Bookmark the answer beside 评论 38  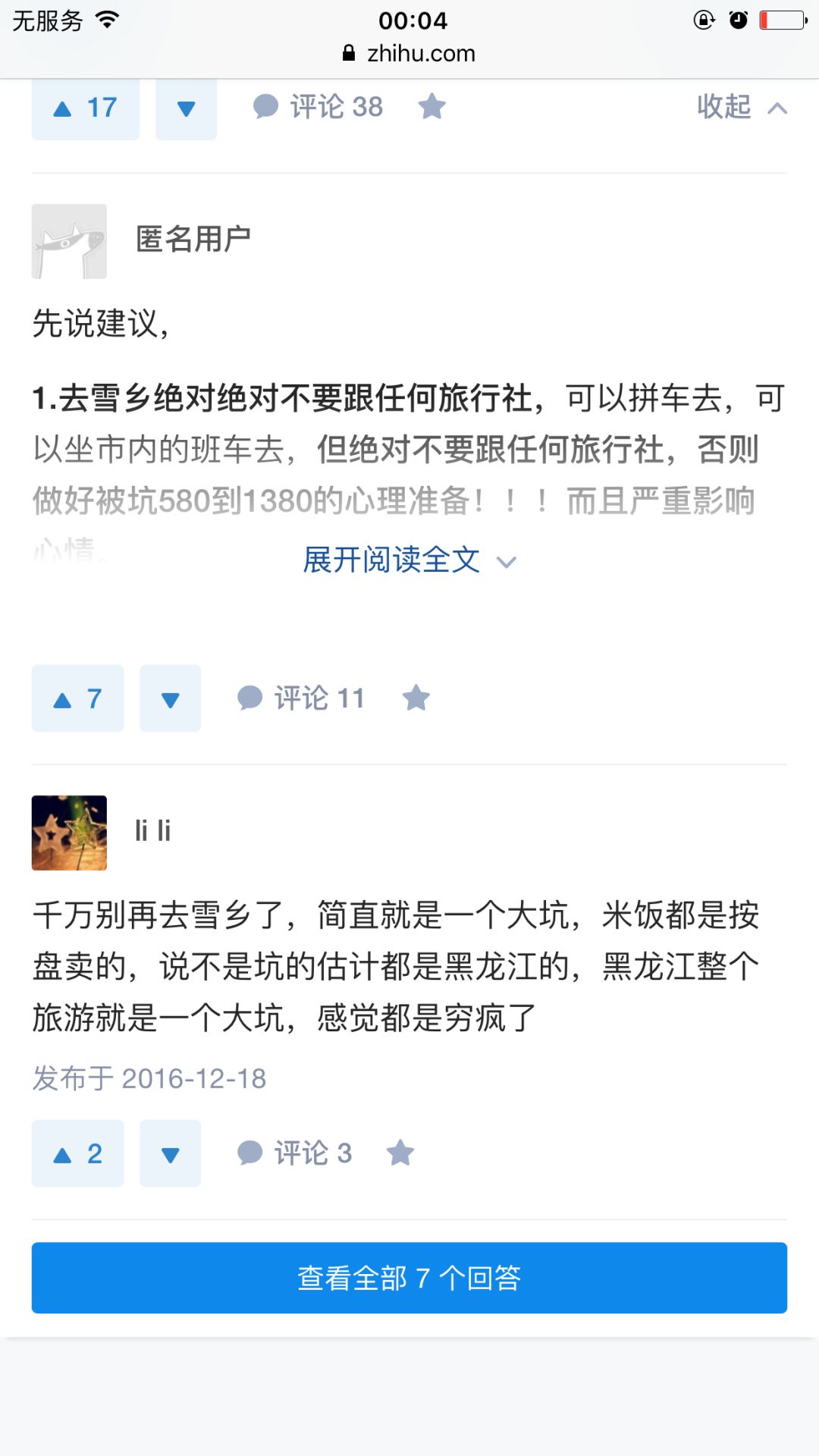click(431, 106)
